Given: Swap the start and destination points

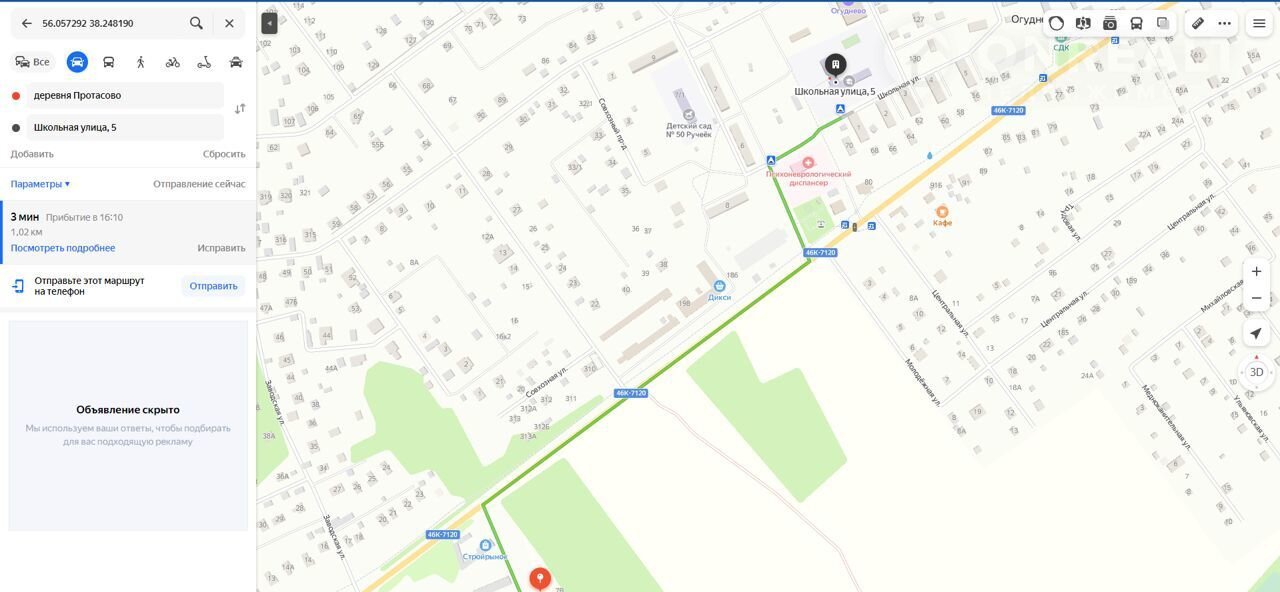Looking at the screenshot, I should 240,109.
